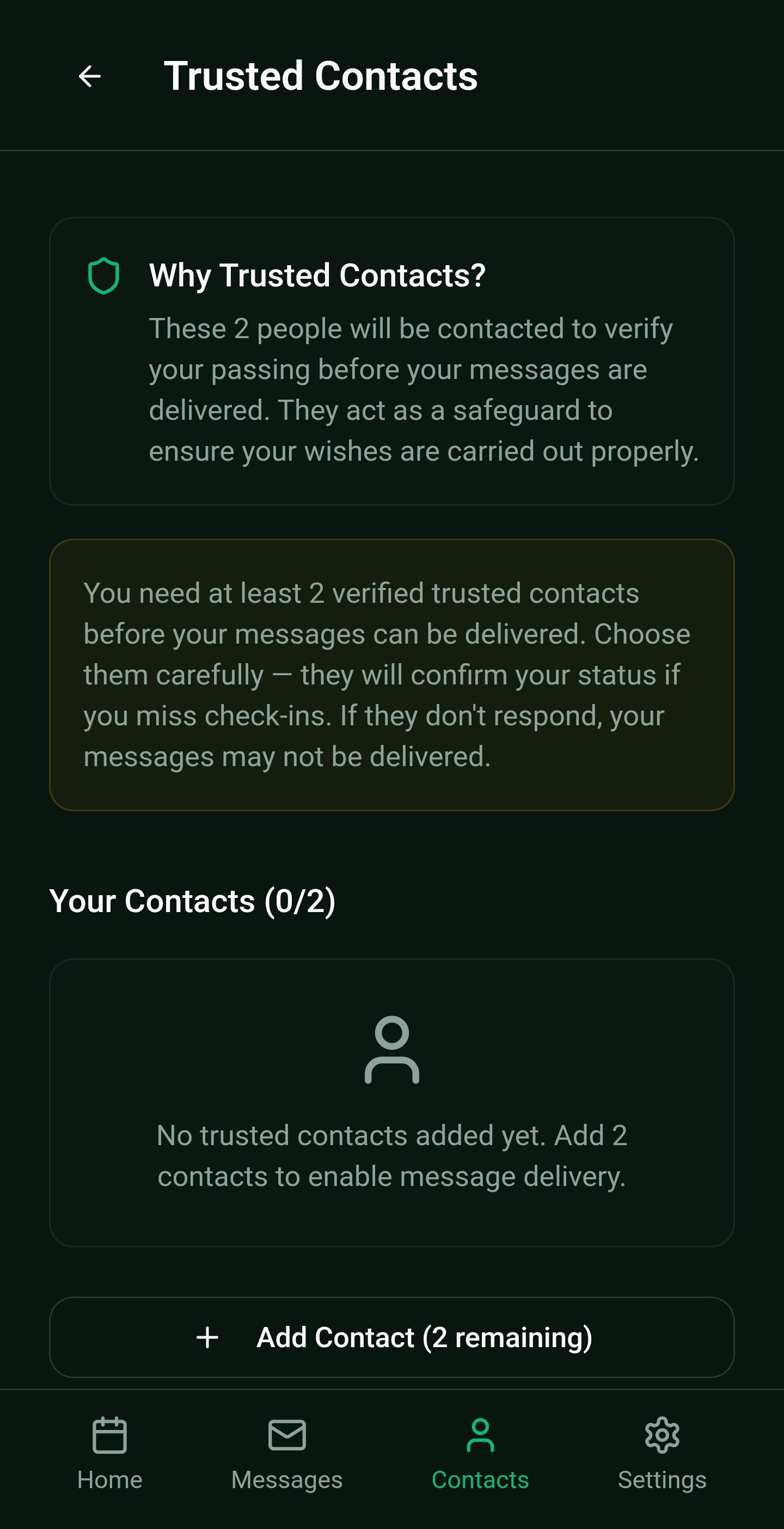Open the Why Trusted Contacts info card
Screen dimensions: 784x1529
391,362
